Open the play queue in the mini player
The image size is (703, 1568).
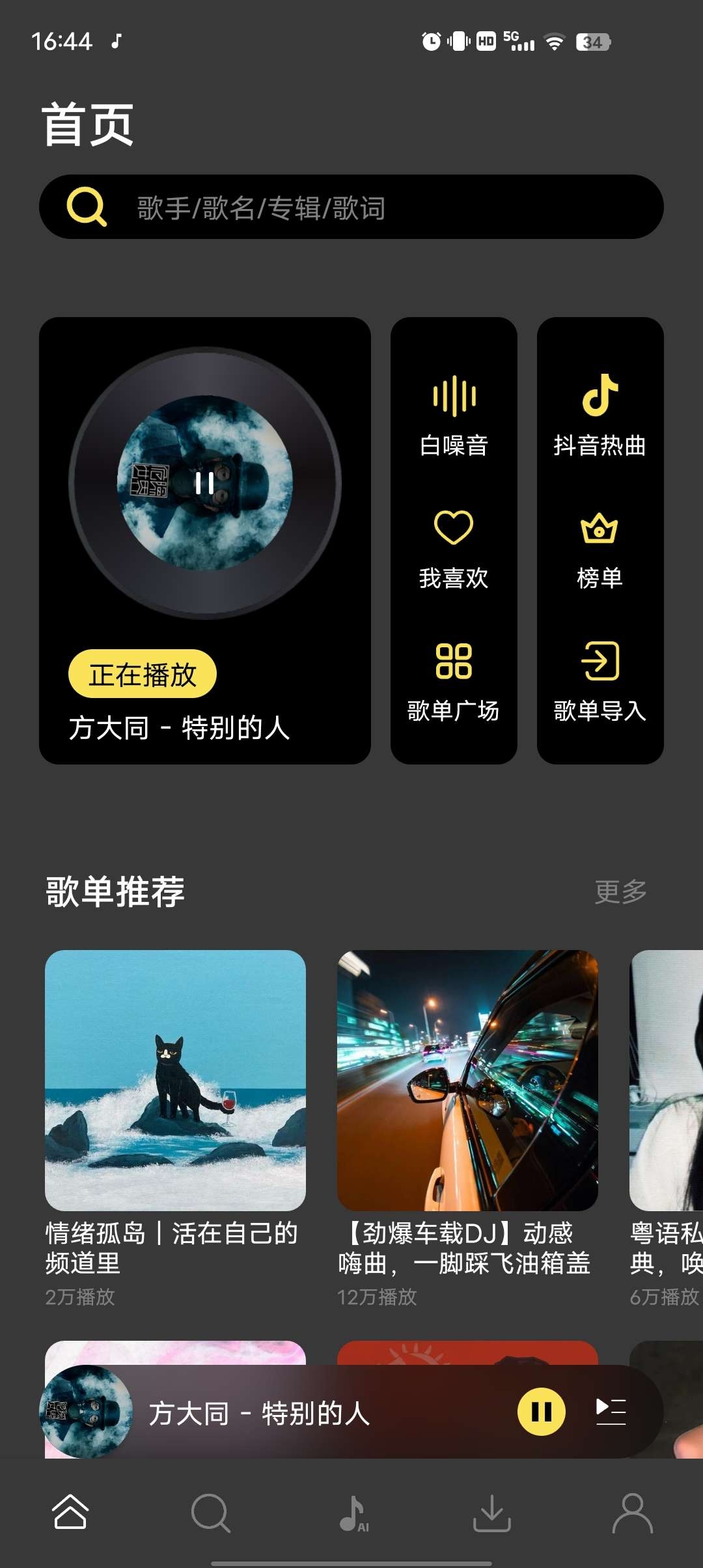[611, 1412]
